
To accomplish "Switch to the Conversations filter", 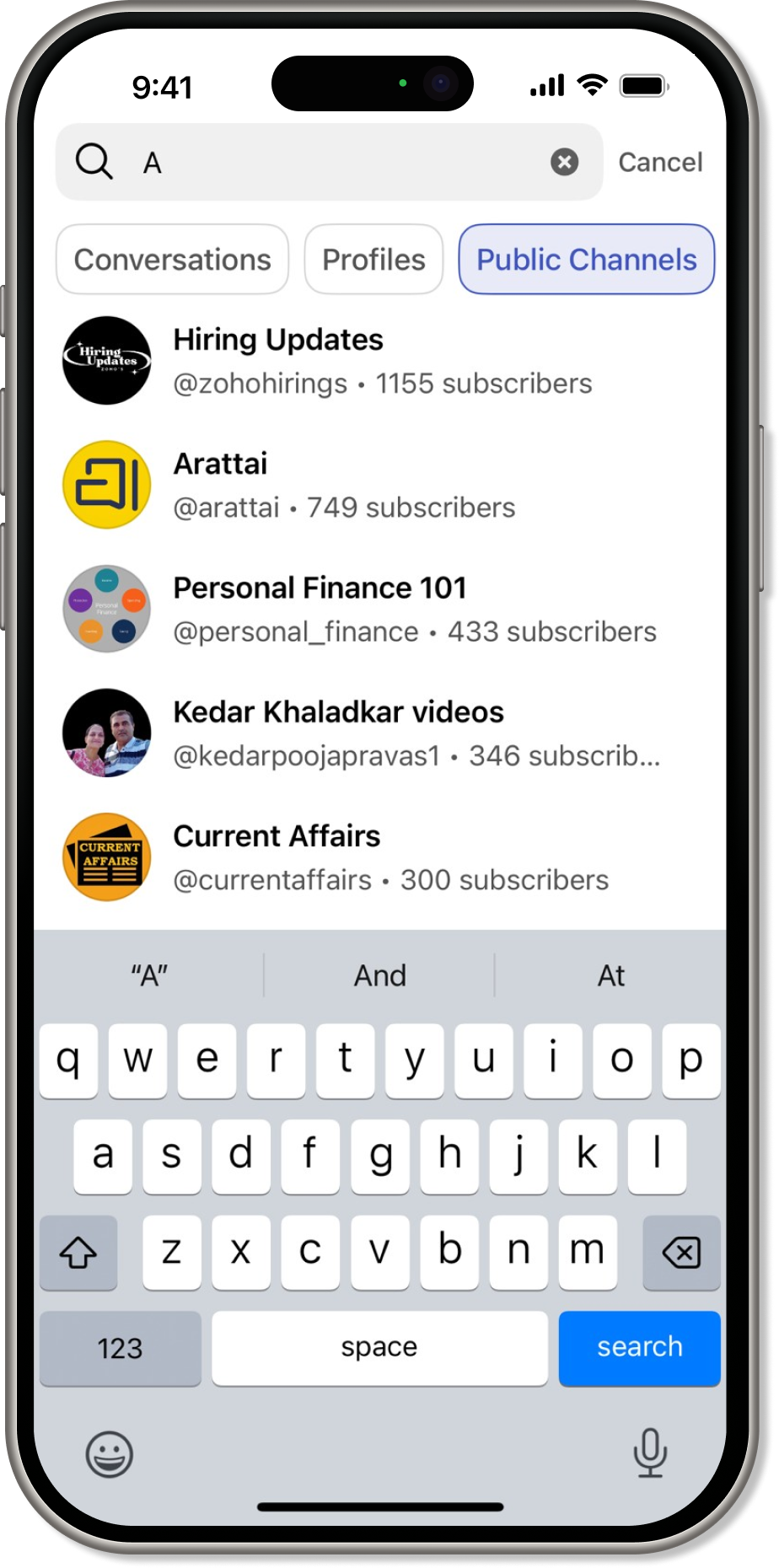I will (172, 260).
